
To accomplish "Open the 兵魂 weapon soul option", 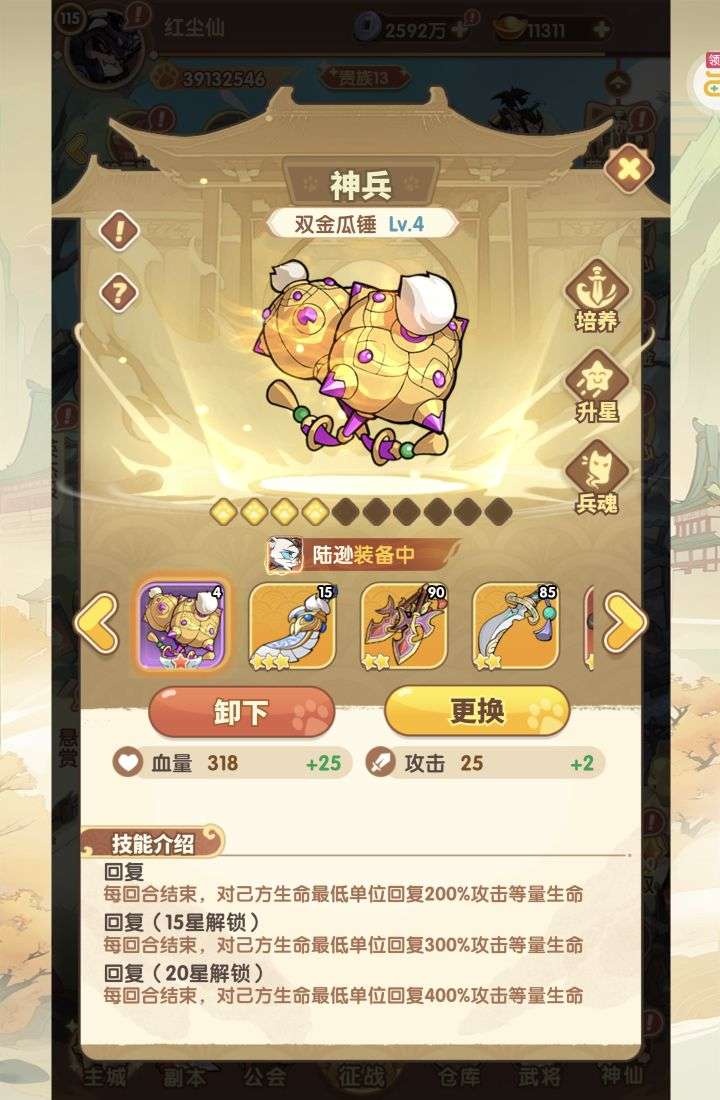I will (596, 477).
